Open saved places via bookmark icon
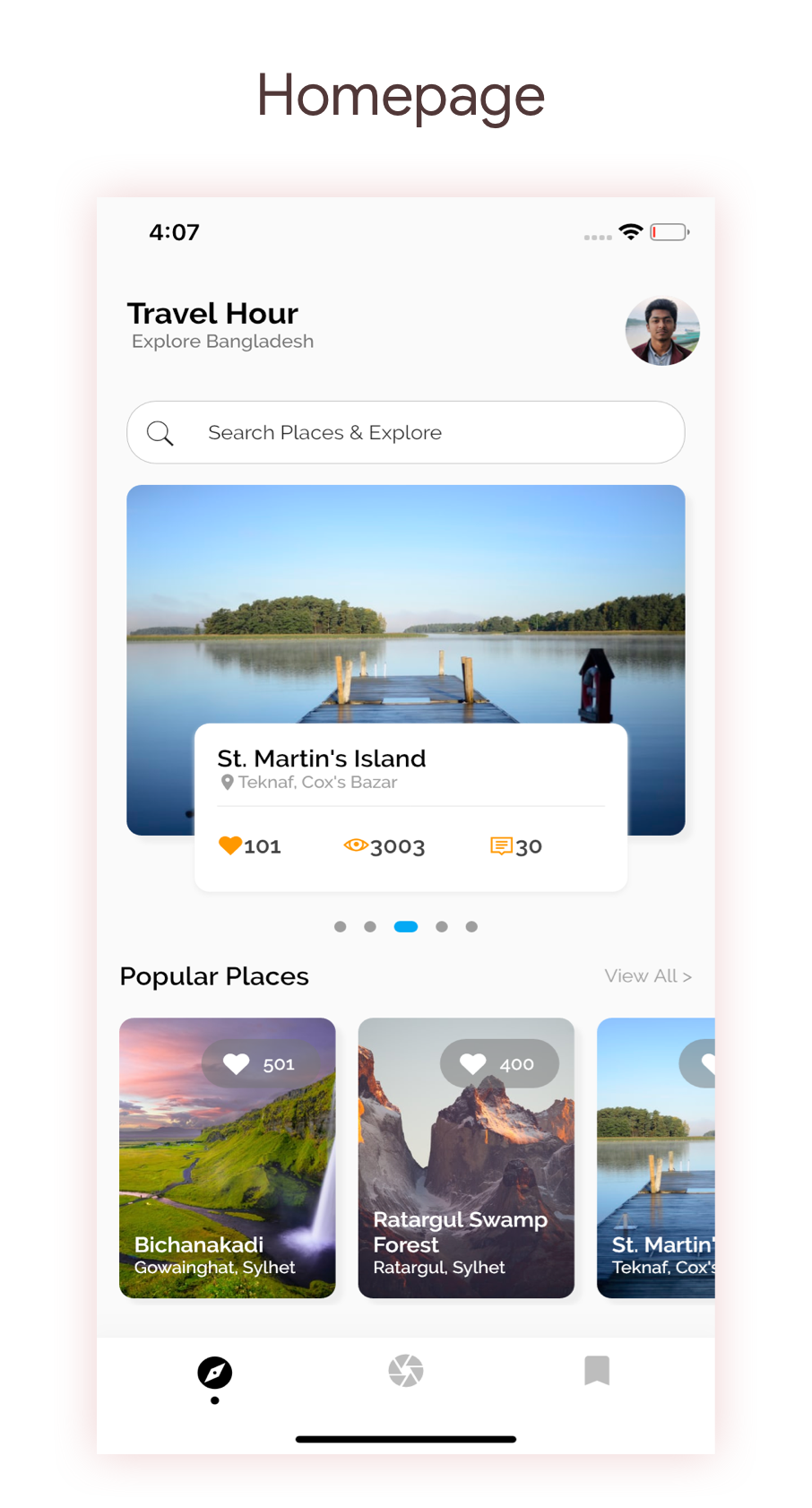 coord(596,1370)
